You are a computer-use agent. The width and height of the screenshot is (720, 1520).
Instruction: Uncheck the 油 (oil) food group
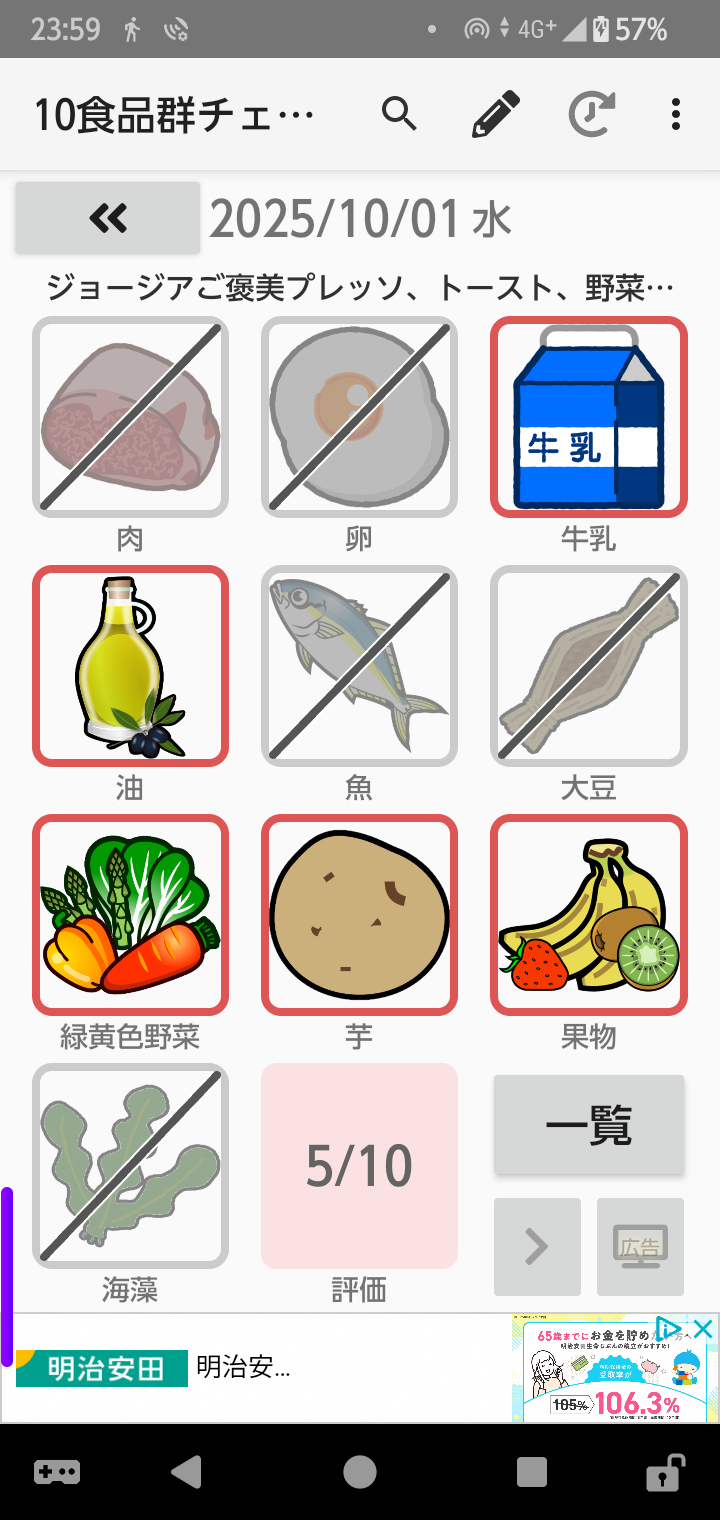point(131,666)
